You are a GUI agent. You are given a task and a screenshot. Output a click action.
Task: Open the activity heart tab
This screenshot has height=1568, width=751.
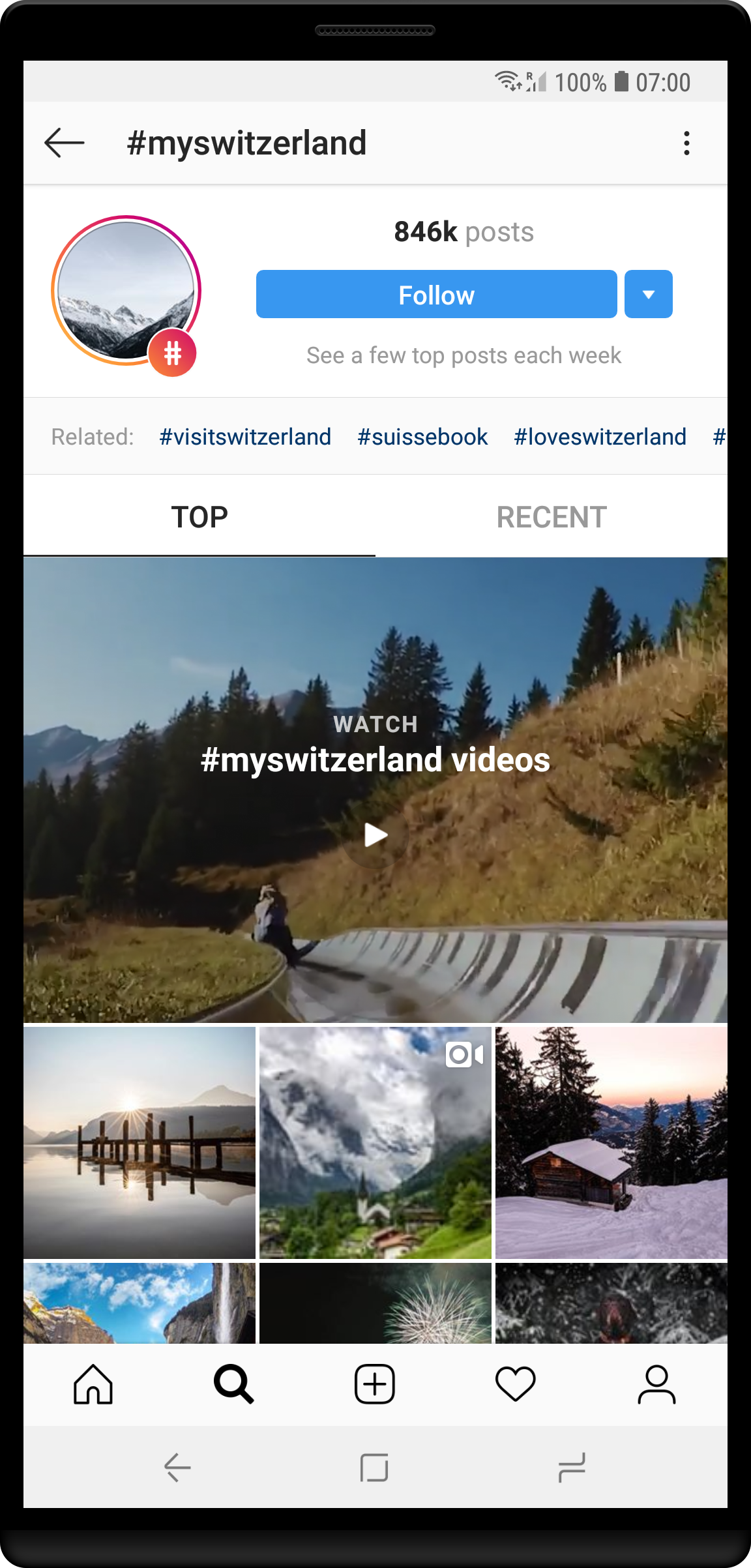click(x=516, y=1384)
